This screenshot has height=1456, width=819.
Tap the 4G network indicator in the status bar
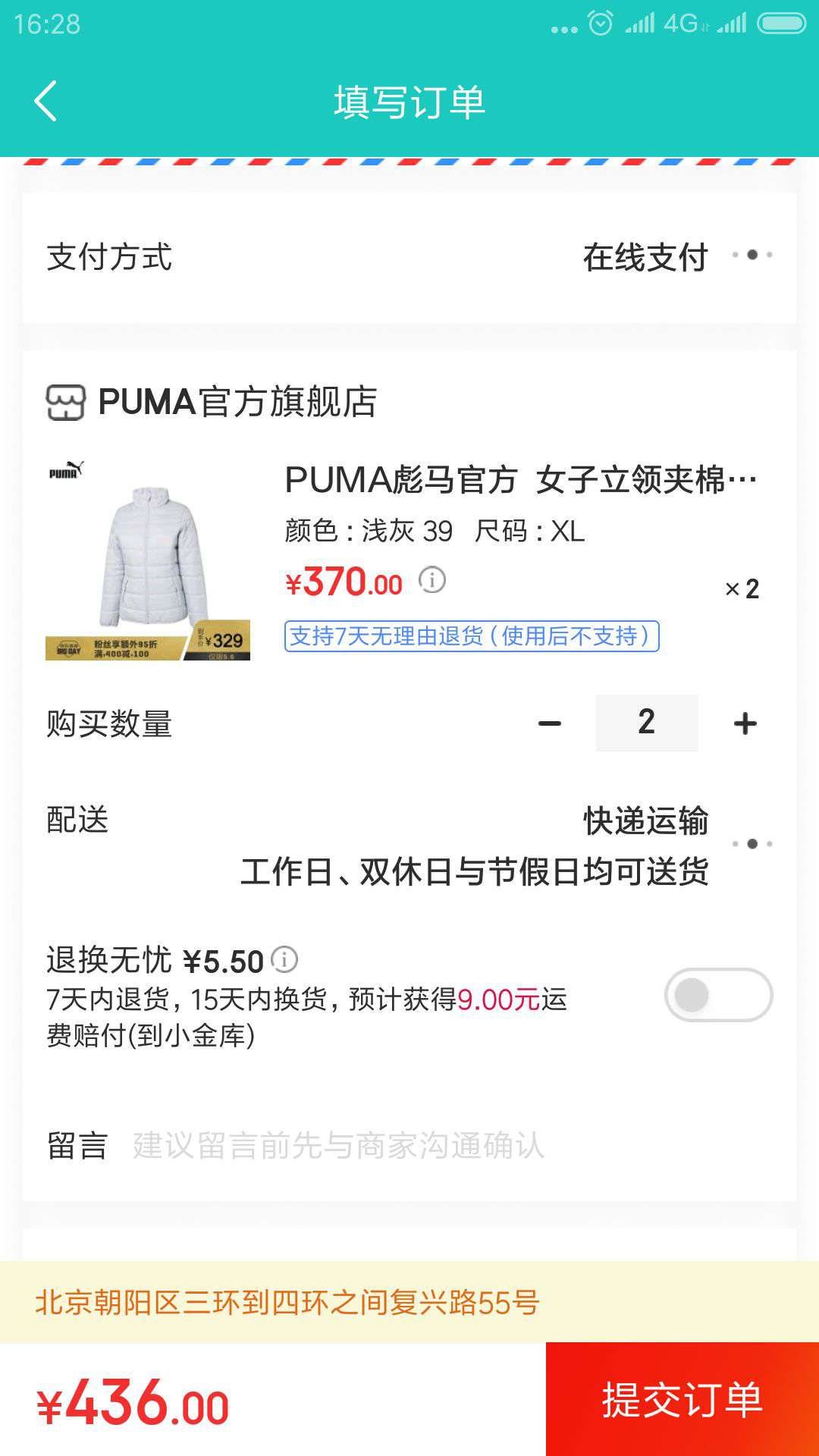click(x=680, y=23)
